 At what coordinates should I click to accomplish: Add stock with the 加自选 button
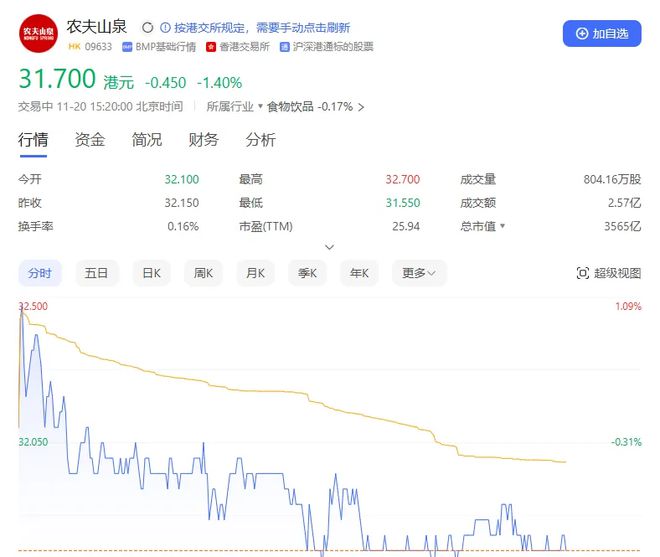602,34
